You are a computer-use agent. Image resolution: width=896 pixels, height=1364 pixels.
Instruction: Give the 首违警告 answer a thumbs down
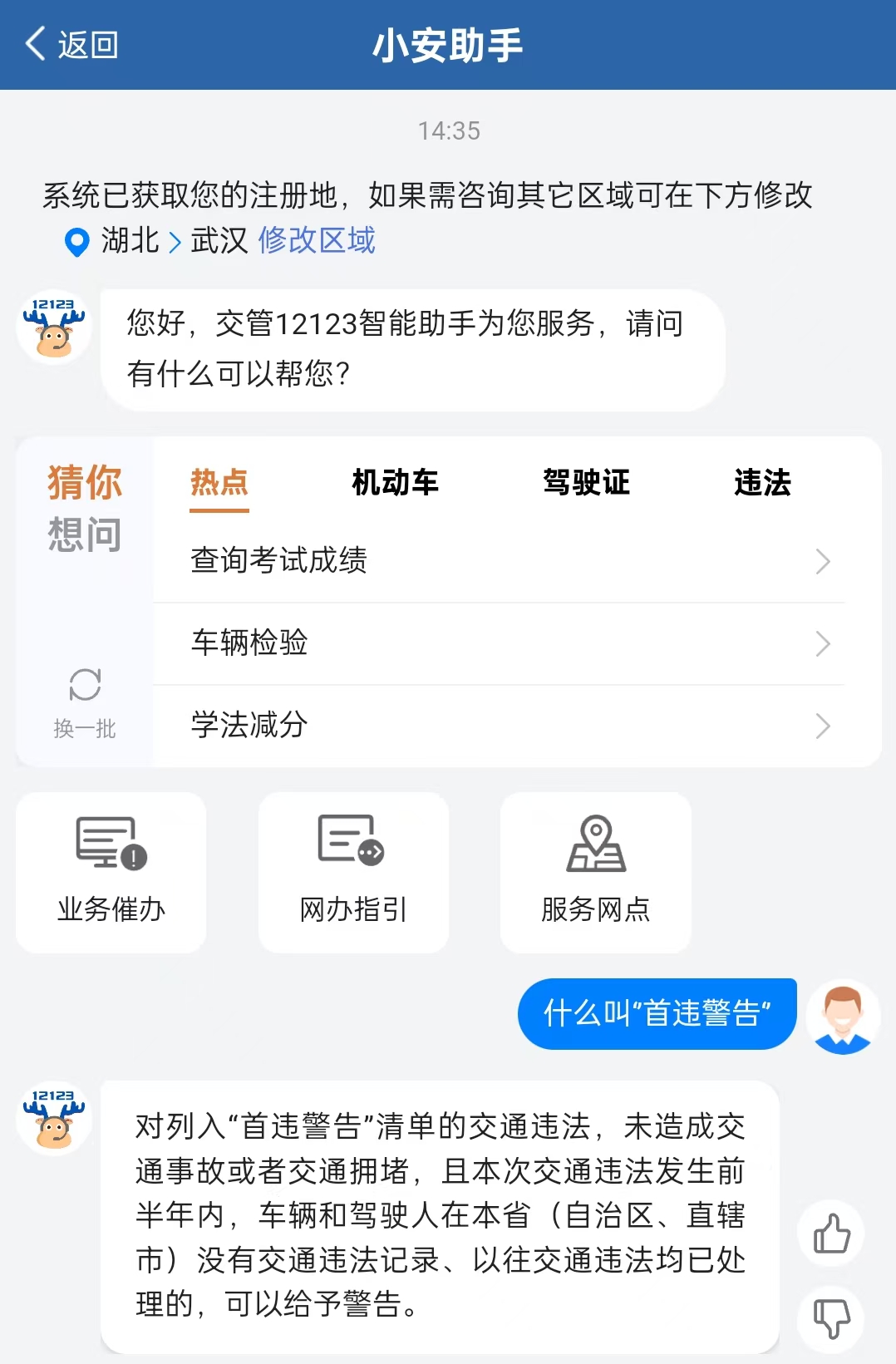click(x=831, y=1318)
